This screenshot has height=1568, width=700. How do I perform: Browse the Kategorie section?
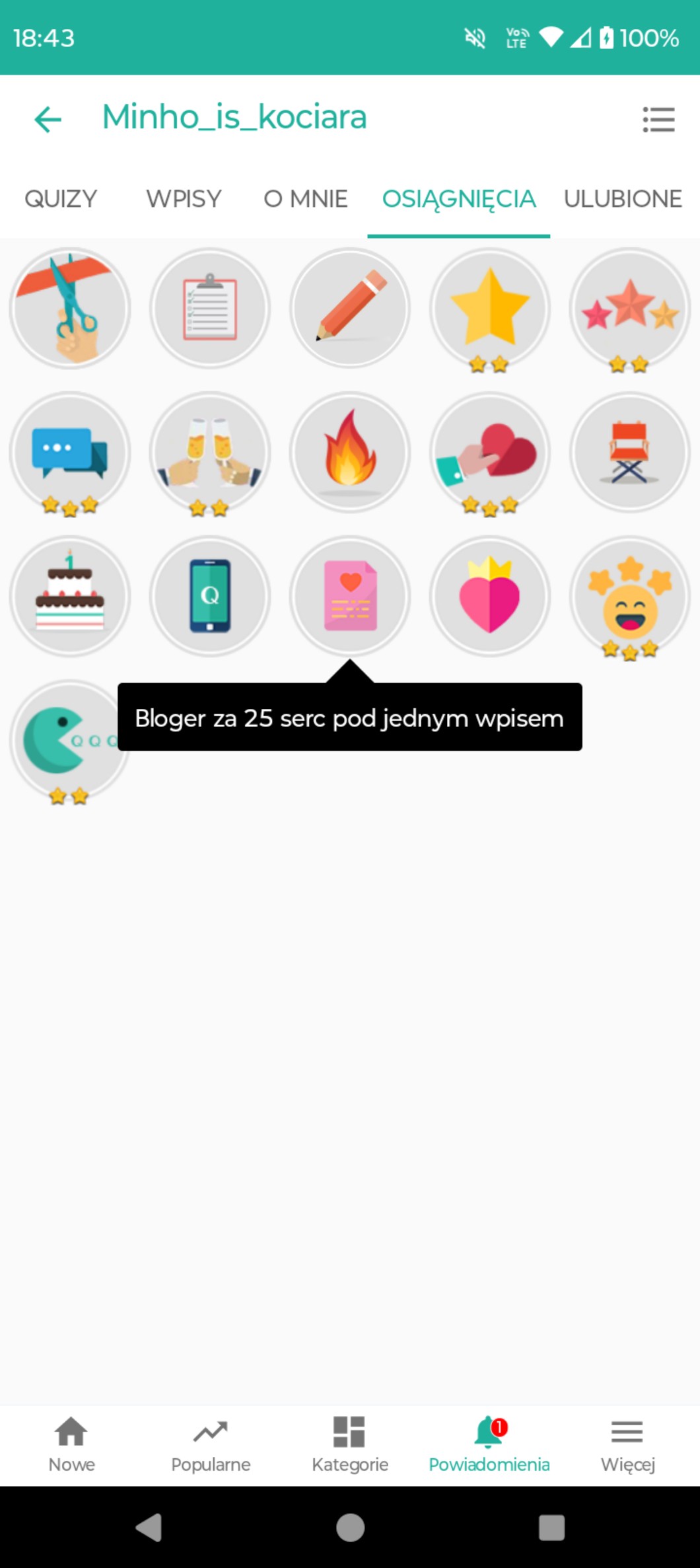click(x=350, y=1445)
